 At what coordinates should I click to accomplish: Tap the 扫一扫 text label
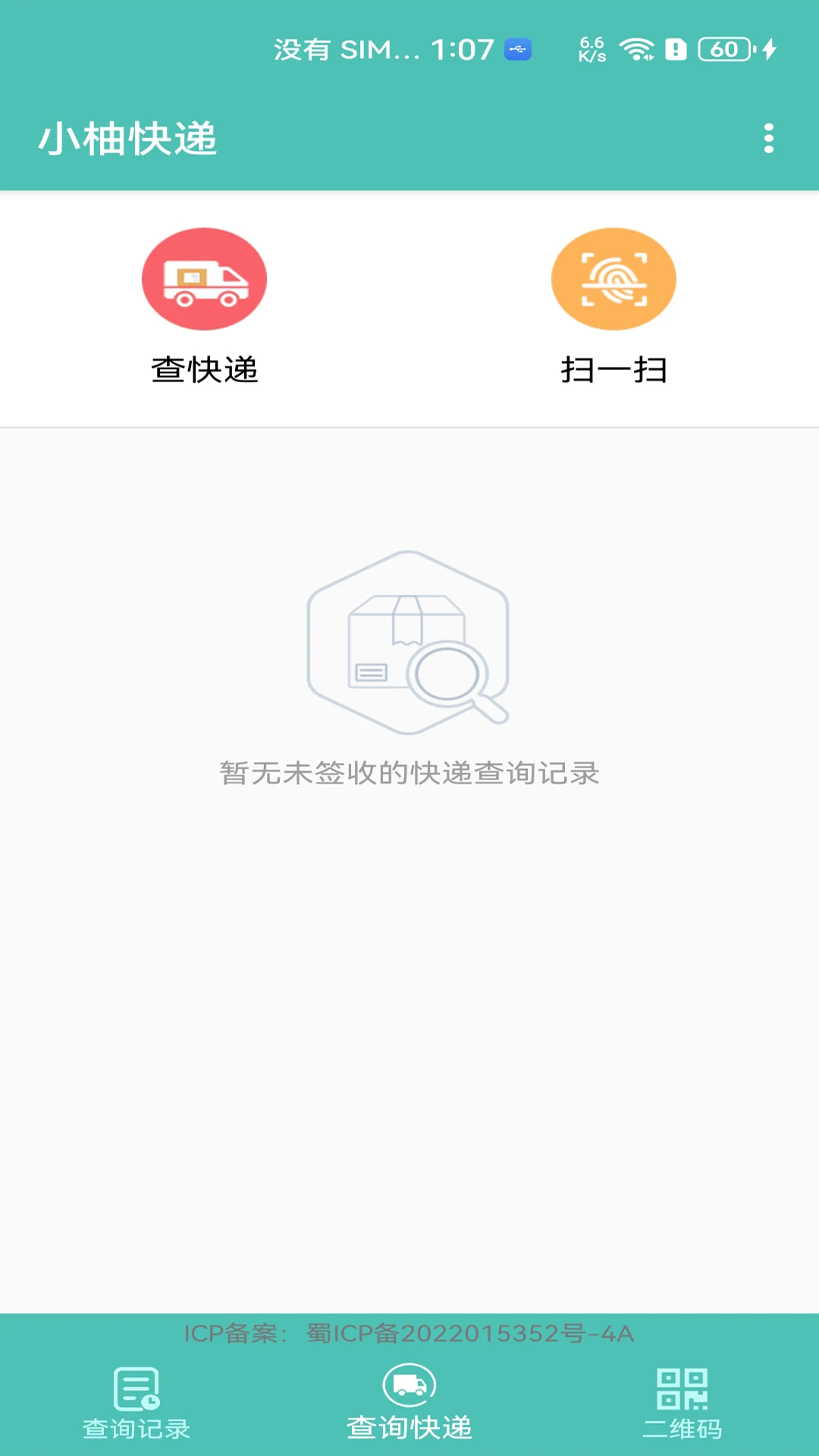coord(614,369)
